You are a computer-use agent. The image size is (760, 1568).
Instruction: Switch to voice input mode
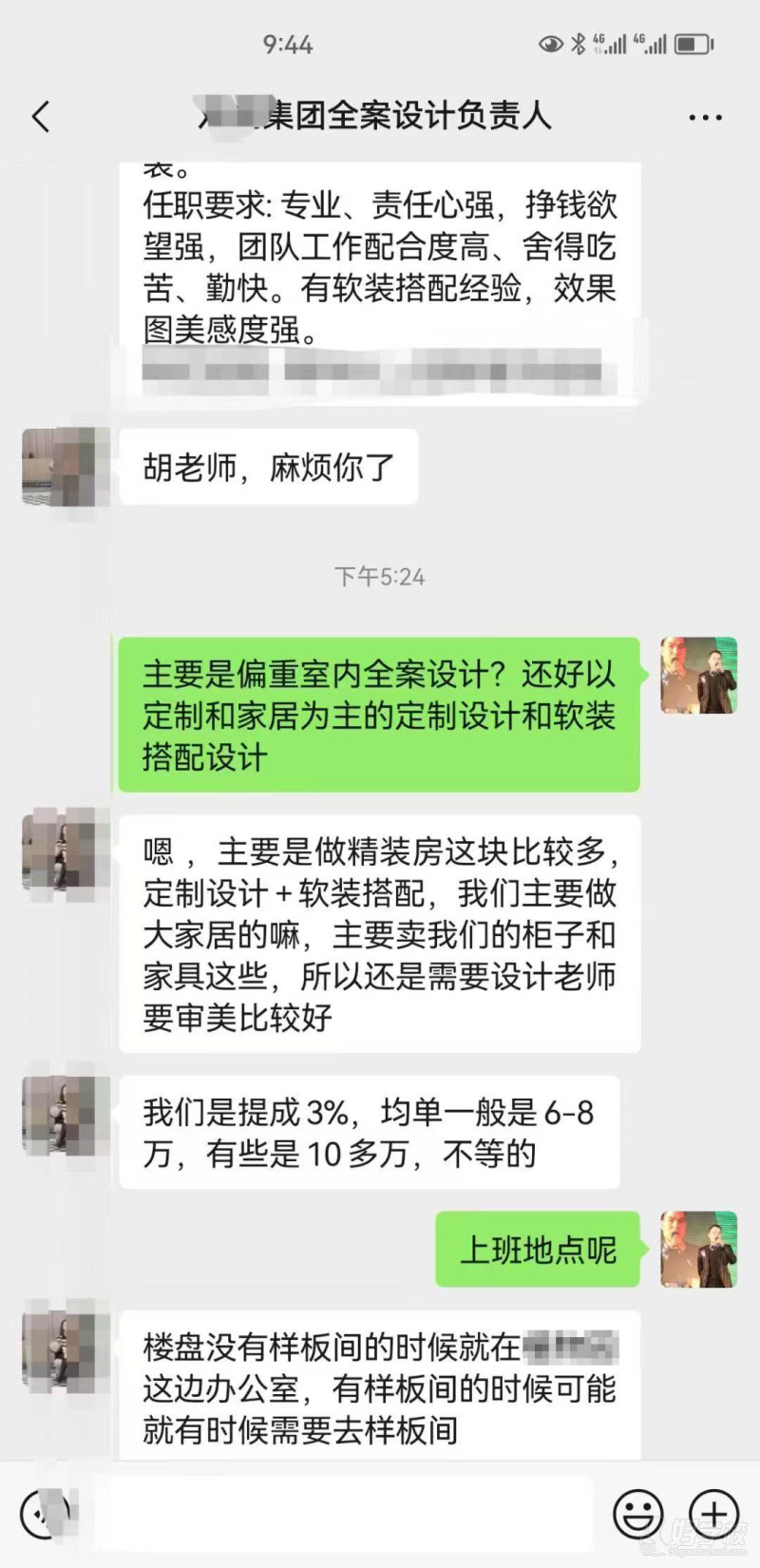(x=45, y=1514)
